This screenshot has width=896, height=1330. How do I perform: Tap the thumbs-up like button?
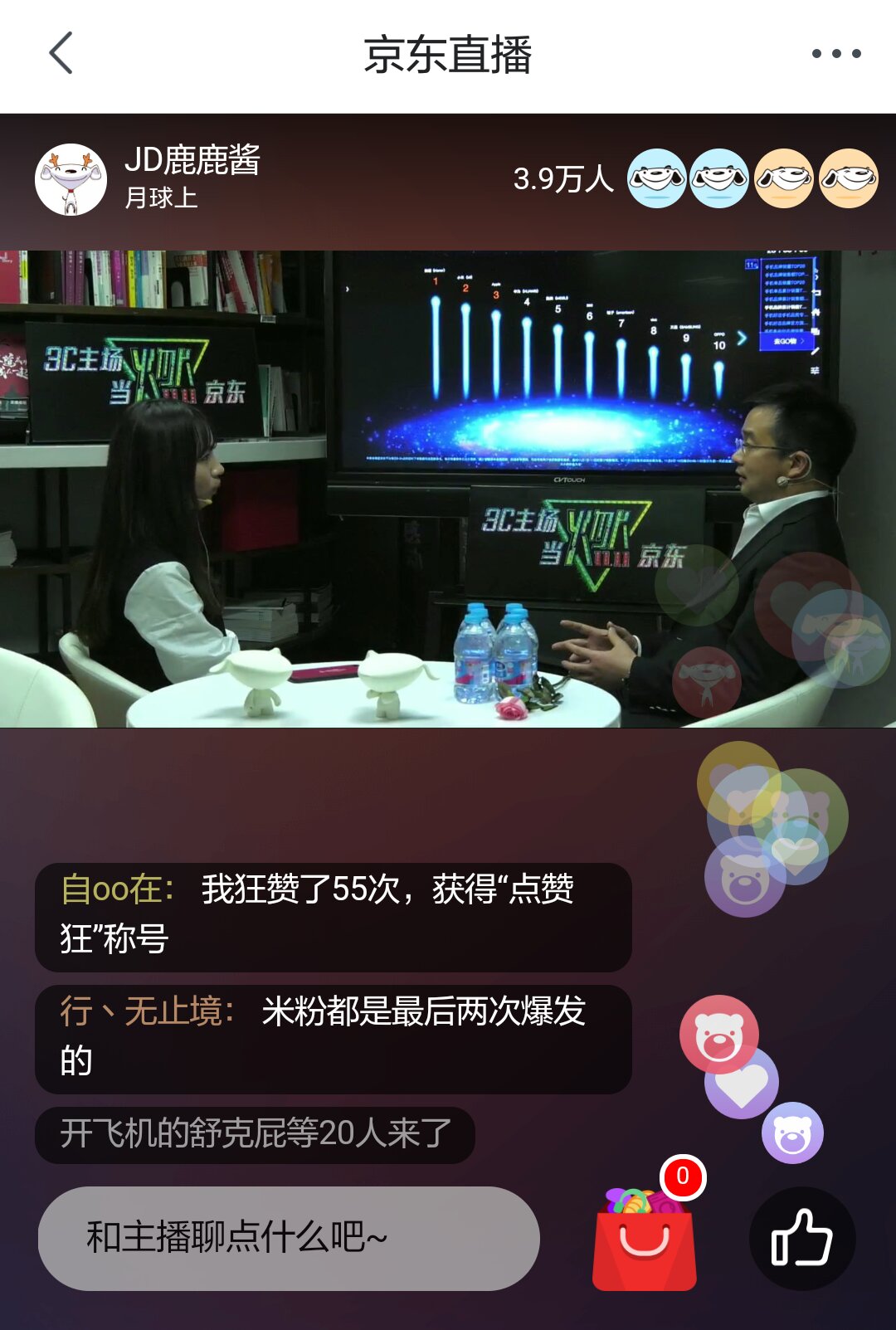(x=801, y=1237)
